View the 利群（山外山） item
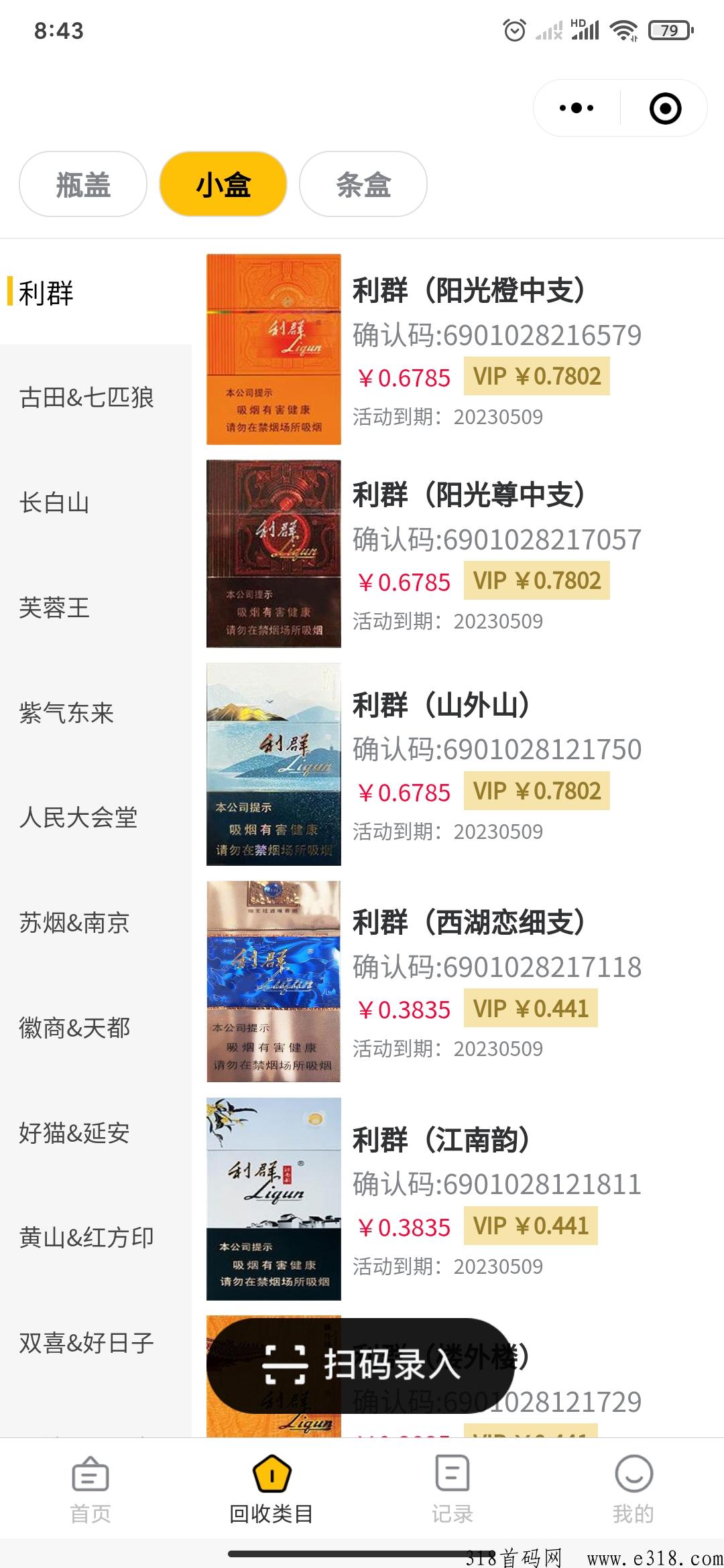Screen dimensions: 724x1568 (441, 705)
